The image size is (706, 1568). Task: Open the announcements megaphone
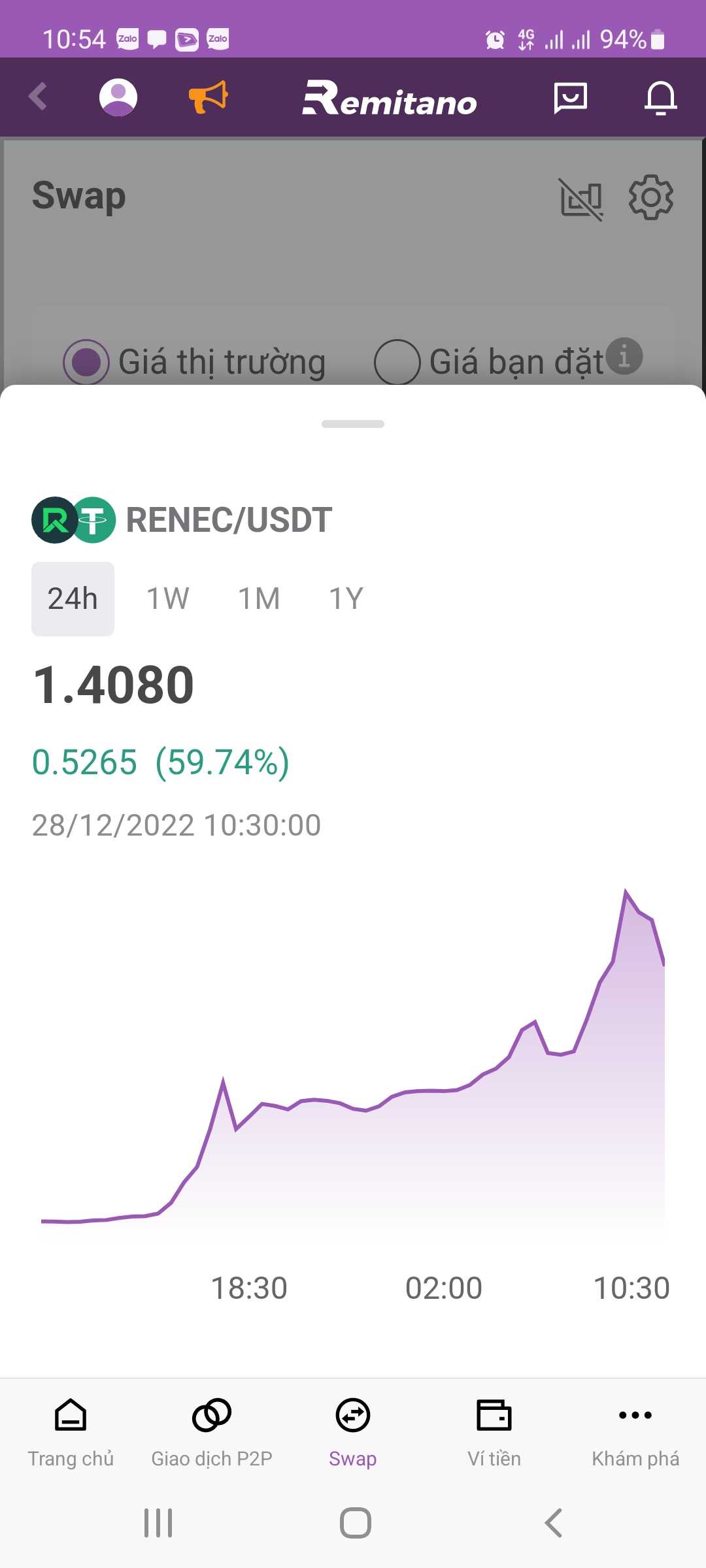(208, 97)
